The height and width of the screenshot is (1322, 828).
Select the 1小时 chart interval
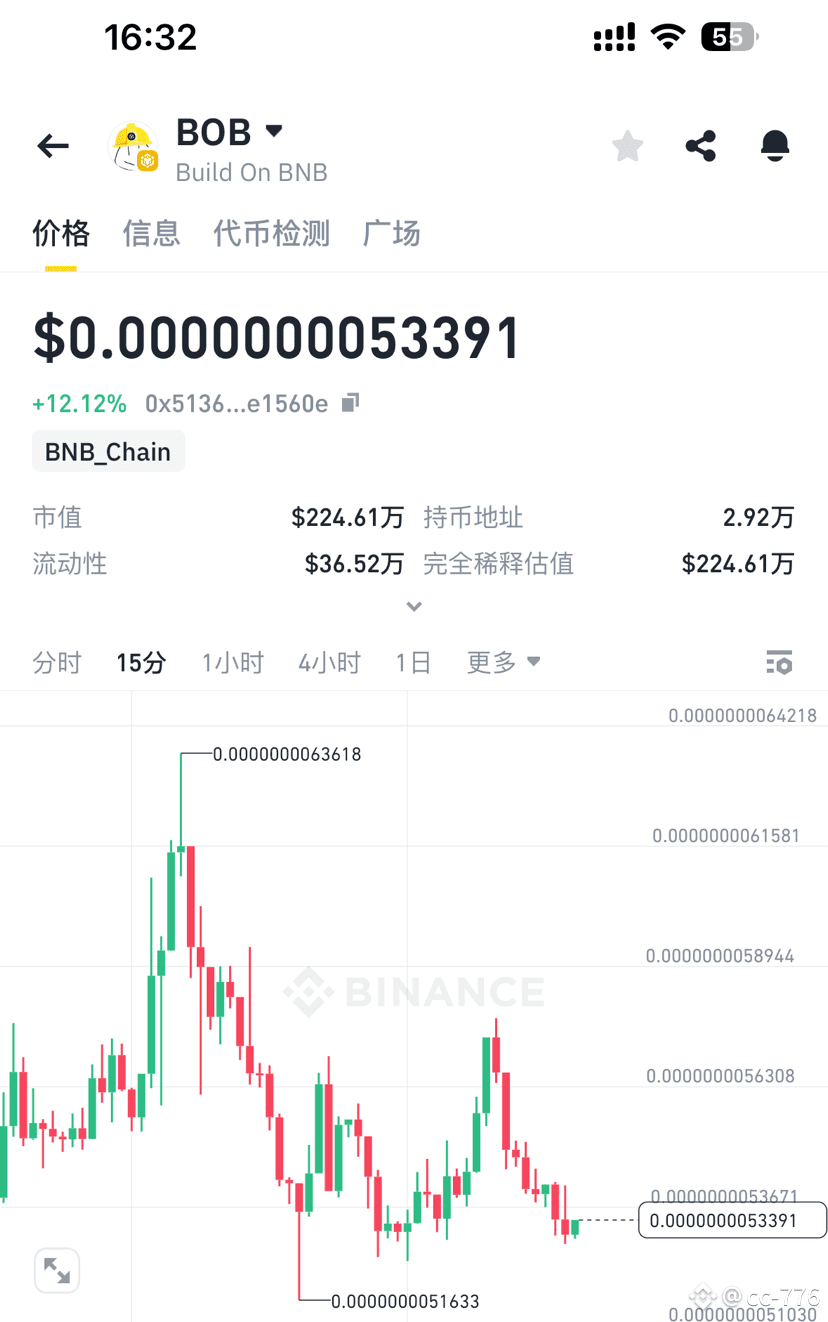(232, 662)
